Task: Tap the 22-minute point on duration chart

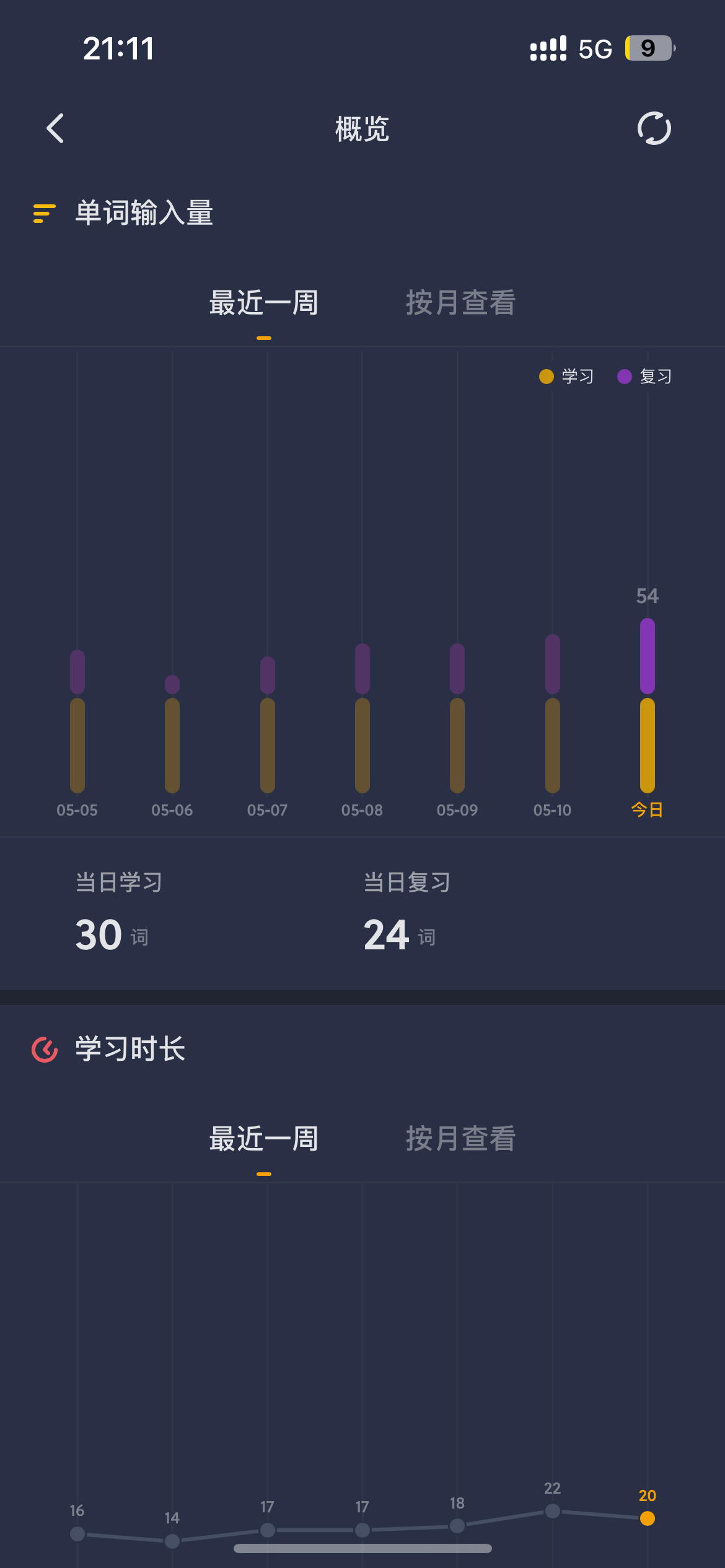Action: pyautogui.click(x=553, y=1511)
